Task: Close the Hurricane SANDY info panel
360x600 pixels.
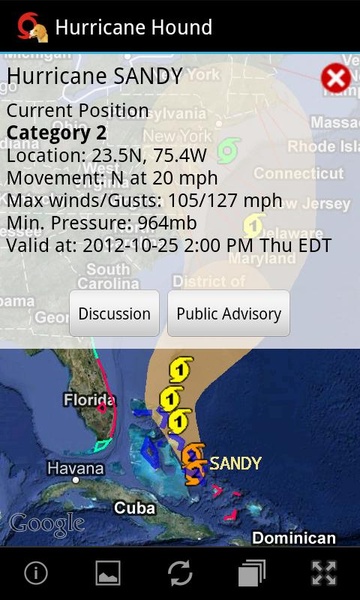Action: 336,78
